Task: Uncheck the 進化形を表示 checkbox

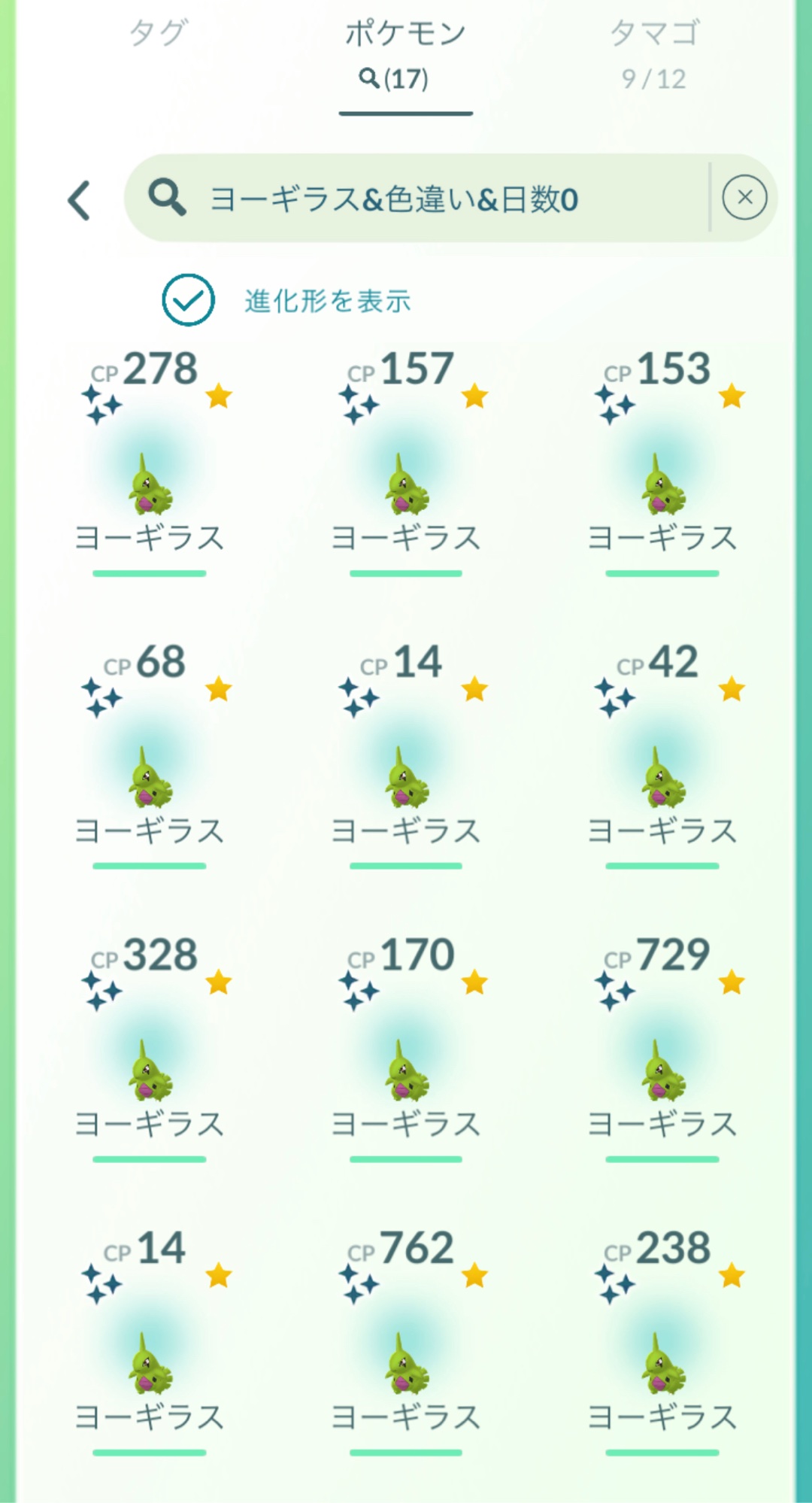Action: coord(188,300)
